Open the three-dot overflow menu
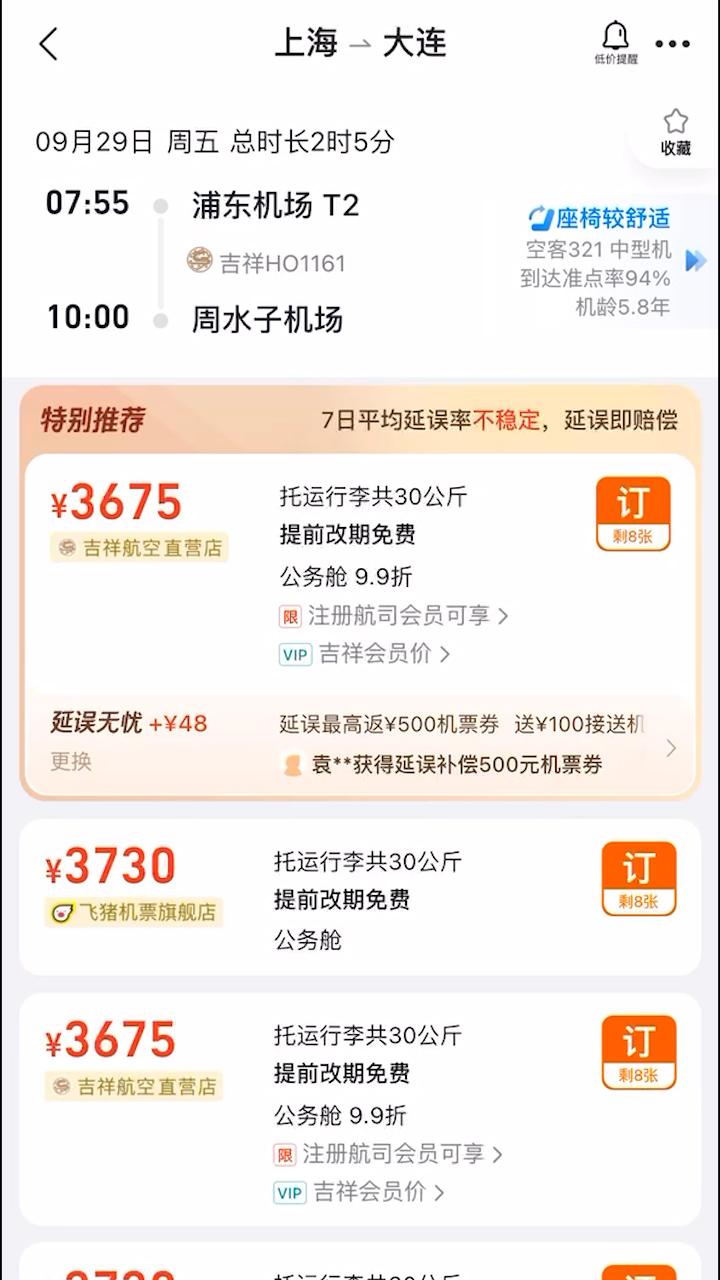This screenshot has width=720, height=1280. [x=673, y=44]
